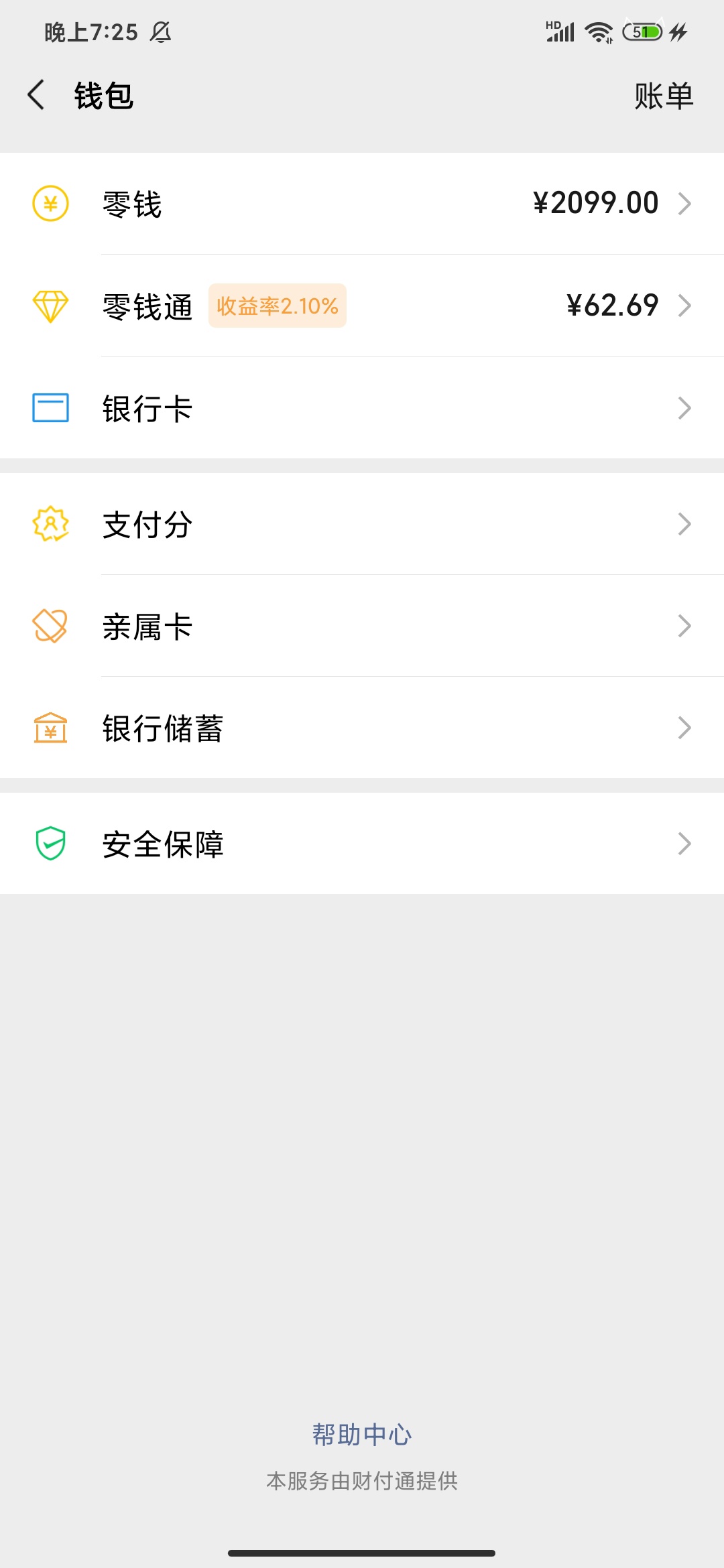Open the 亲属卡 row
The image size is (724, 1568).
point(362,626)
